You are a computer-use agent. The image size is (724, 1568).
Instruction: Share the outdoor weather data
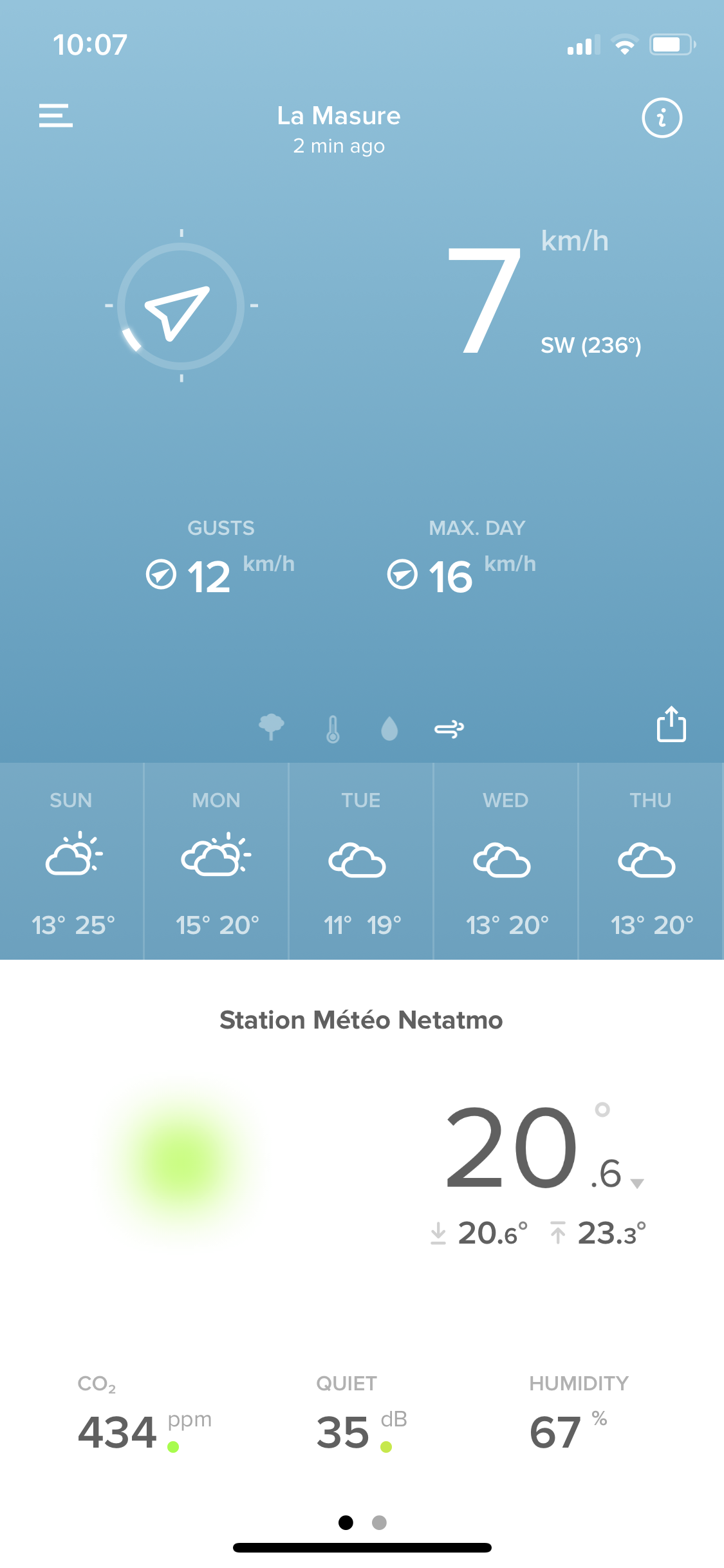[671, 724]
